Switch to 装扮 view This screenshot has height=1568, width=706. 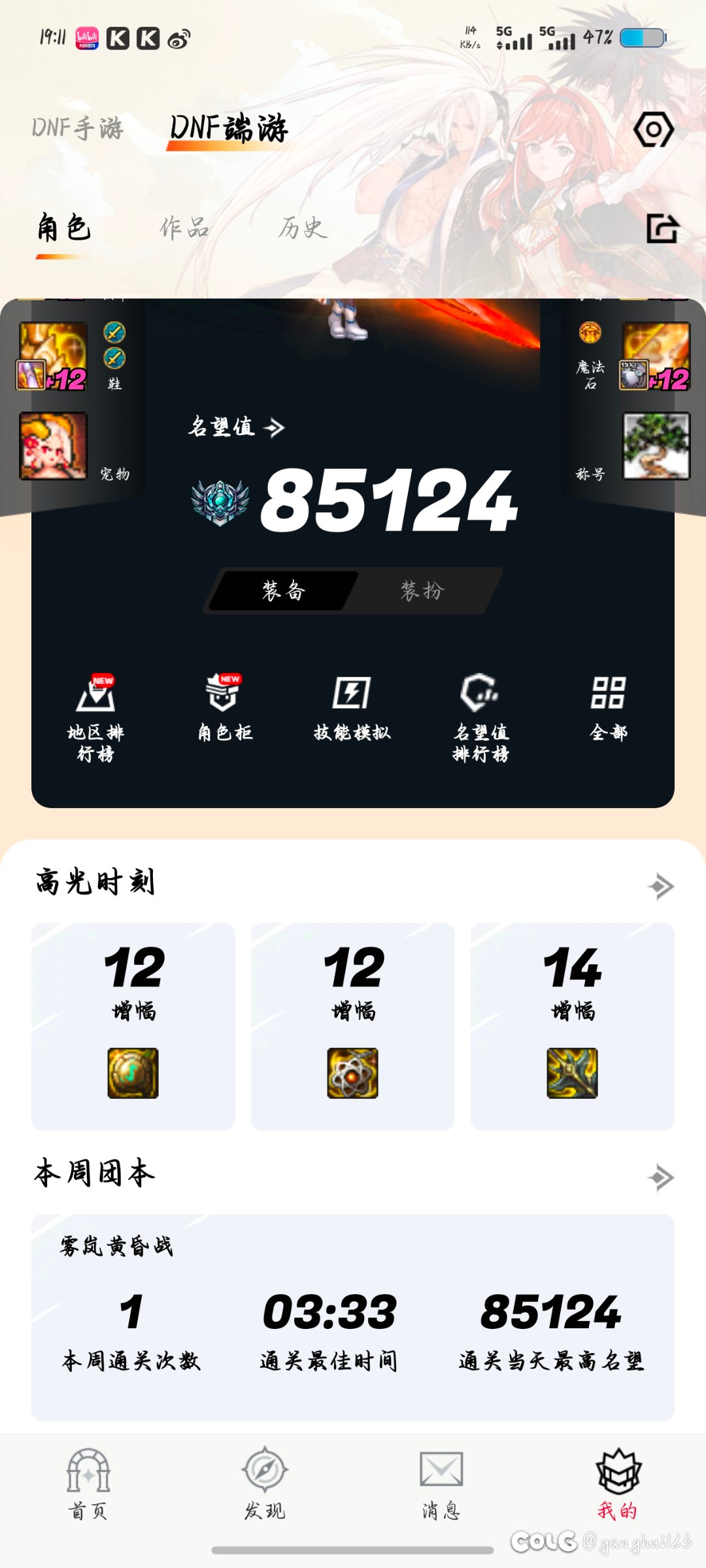pyautogui.click(x=422, y=591)
